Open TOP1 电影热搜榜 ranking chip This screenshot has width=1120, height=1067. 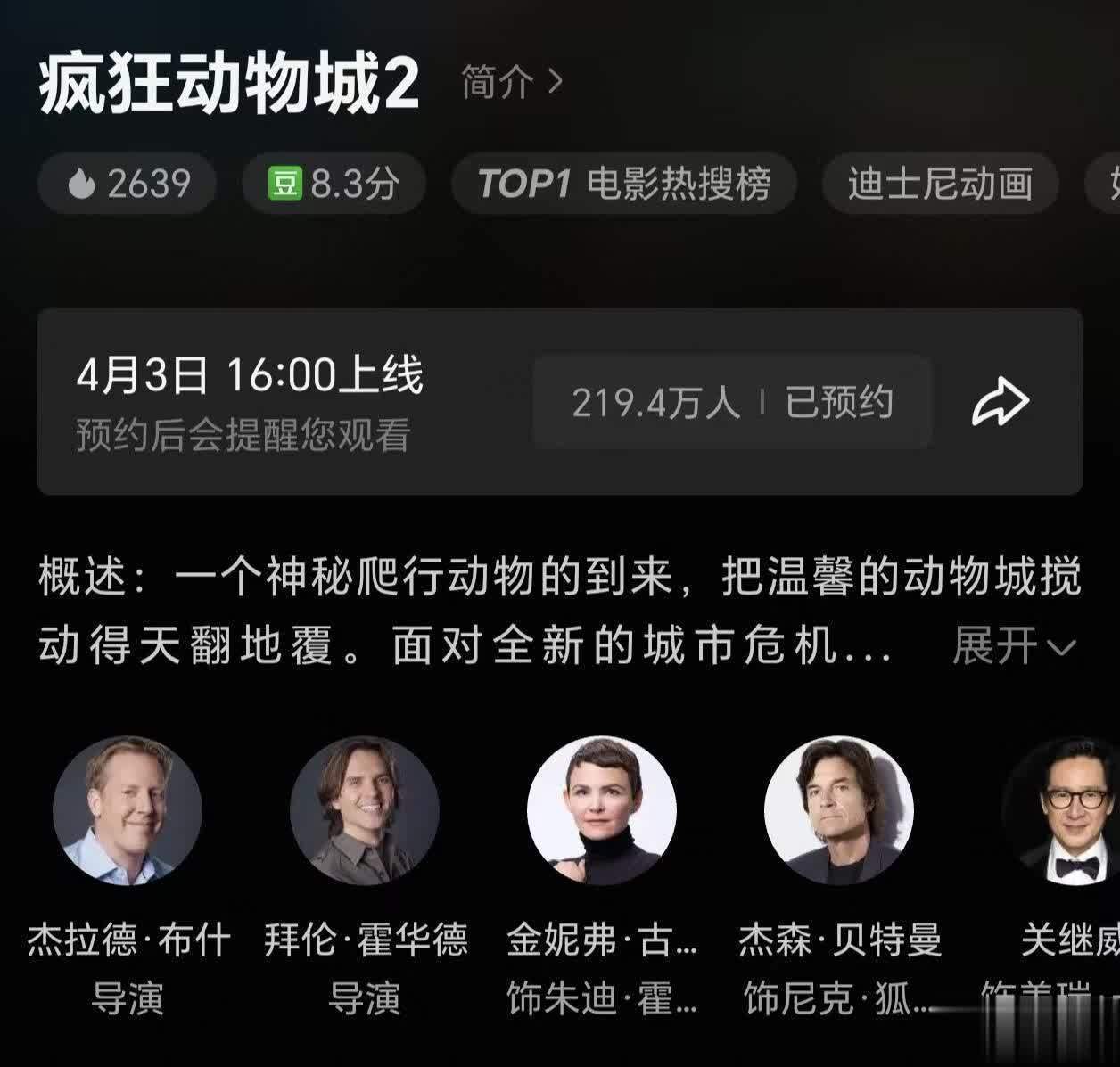624,184
